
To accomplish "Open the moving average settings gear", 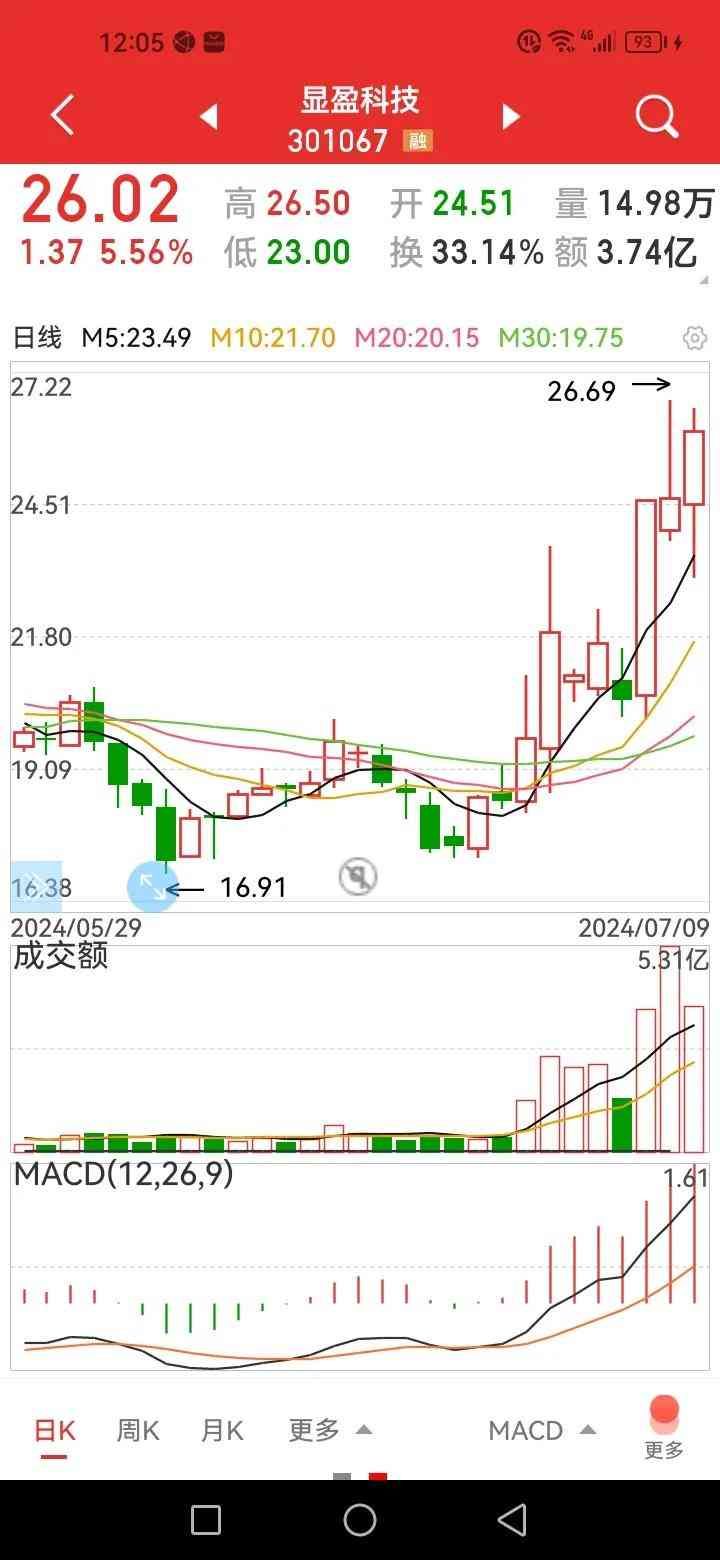I will pos(695,338).
